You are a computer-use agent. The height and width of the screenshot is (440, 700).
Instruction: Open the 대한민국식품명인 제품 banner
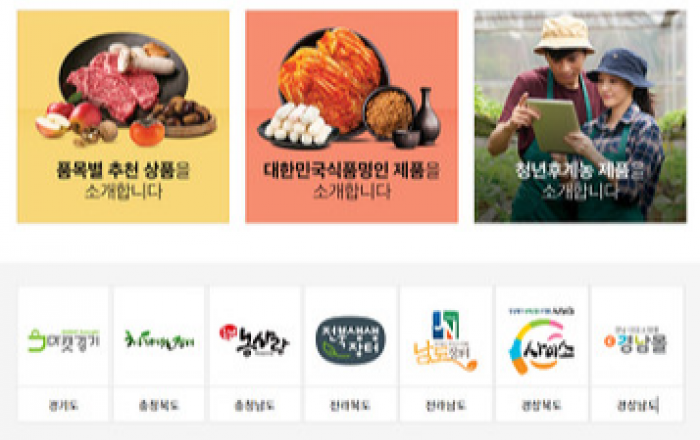[x=352, y=116]
